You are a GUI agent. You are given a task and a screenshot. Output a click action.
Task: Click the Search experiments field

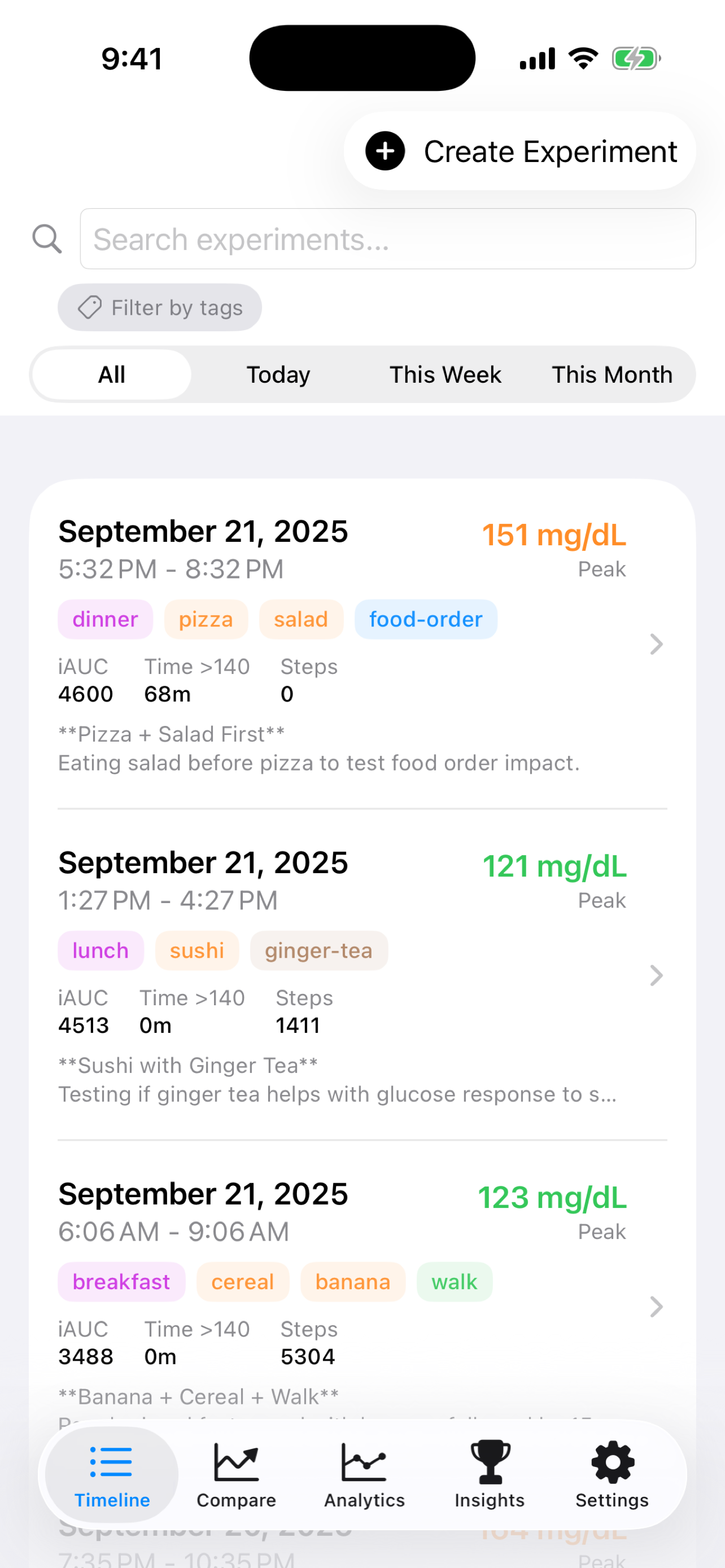388,239
